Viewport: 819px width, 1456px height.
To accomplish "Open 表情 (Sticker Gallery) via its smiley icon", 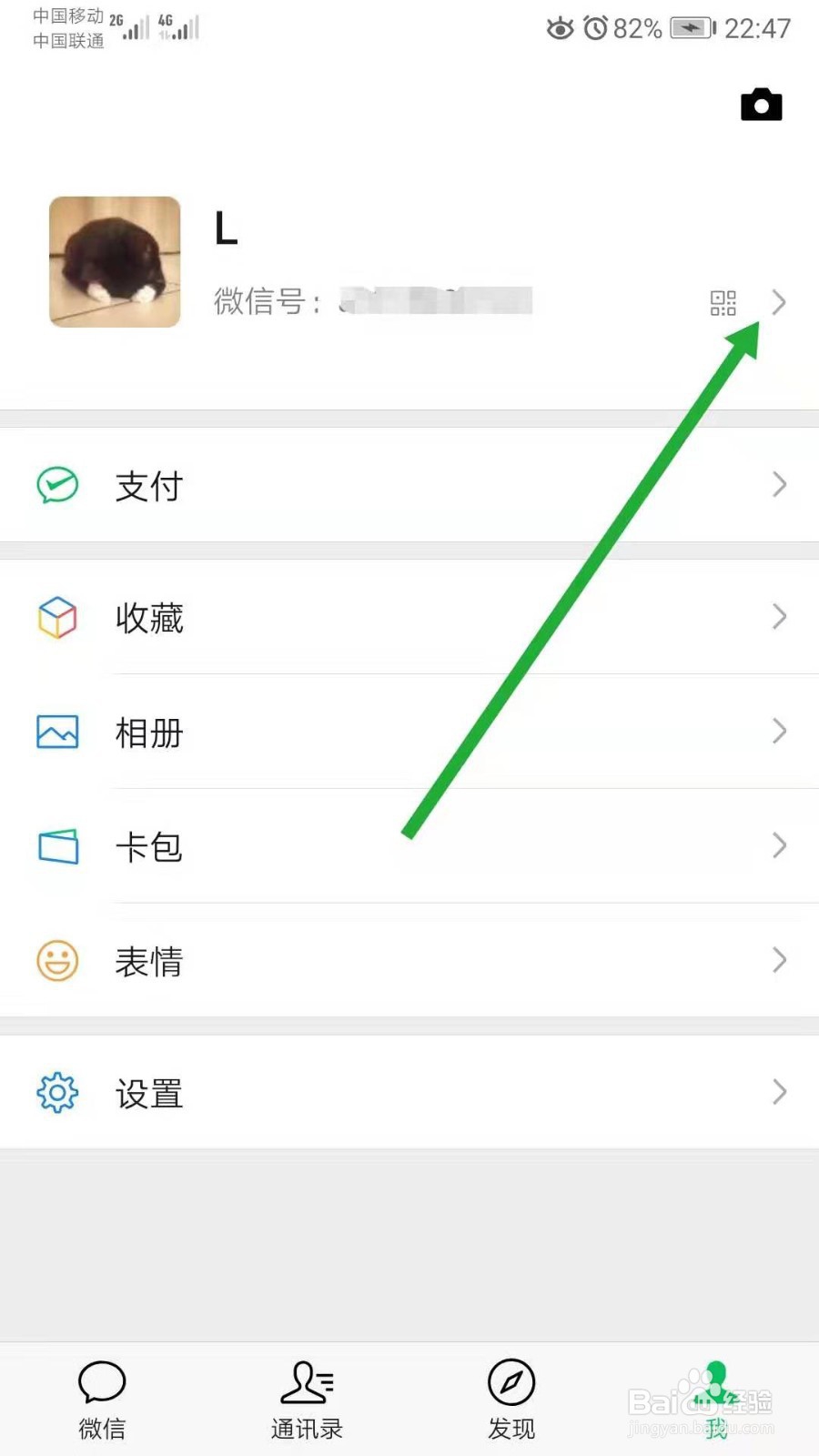I will [x=57, y=960].
